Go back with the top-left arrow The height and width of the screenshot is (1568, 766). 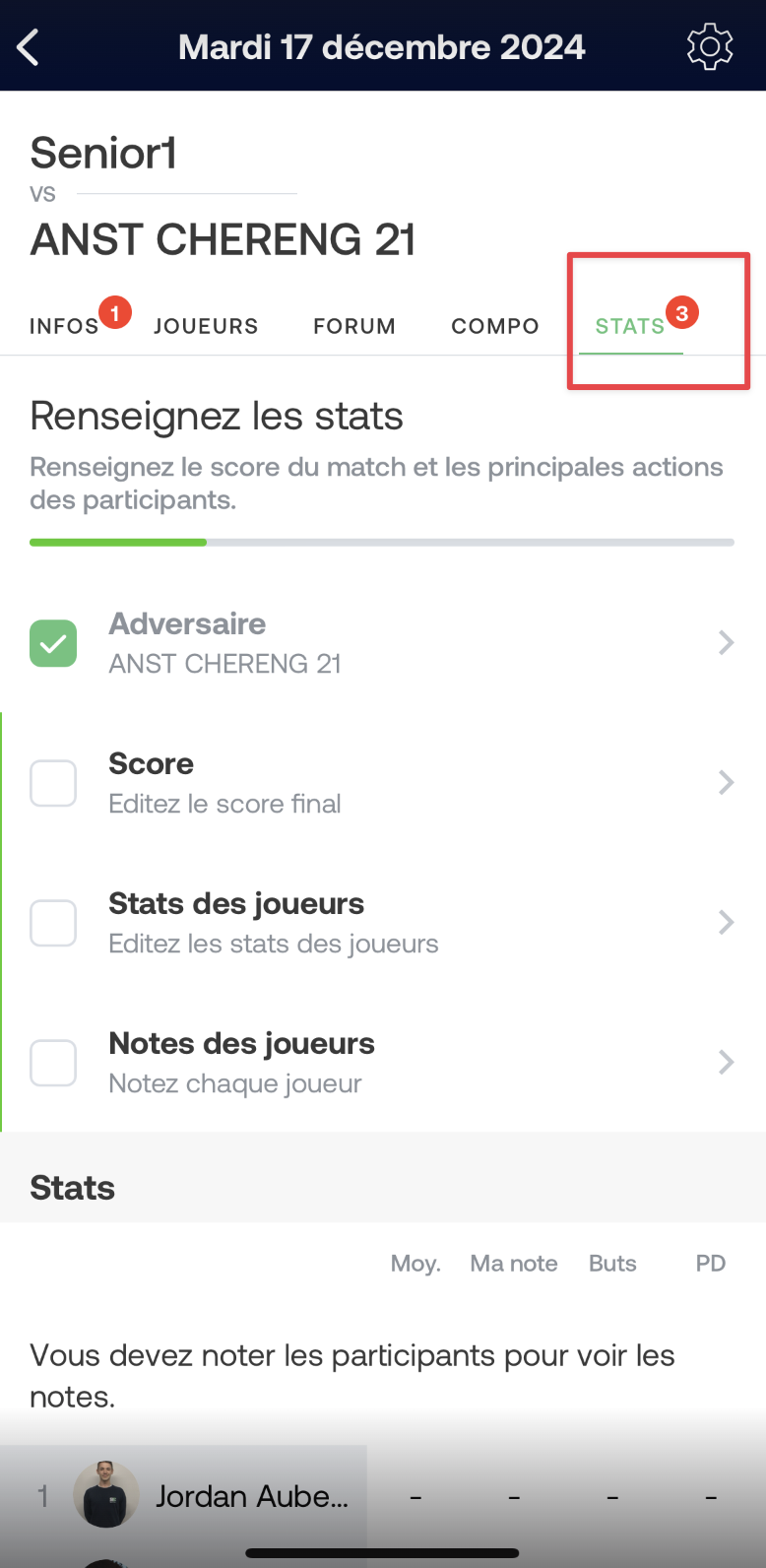coord(29,46)
